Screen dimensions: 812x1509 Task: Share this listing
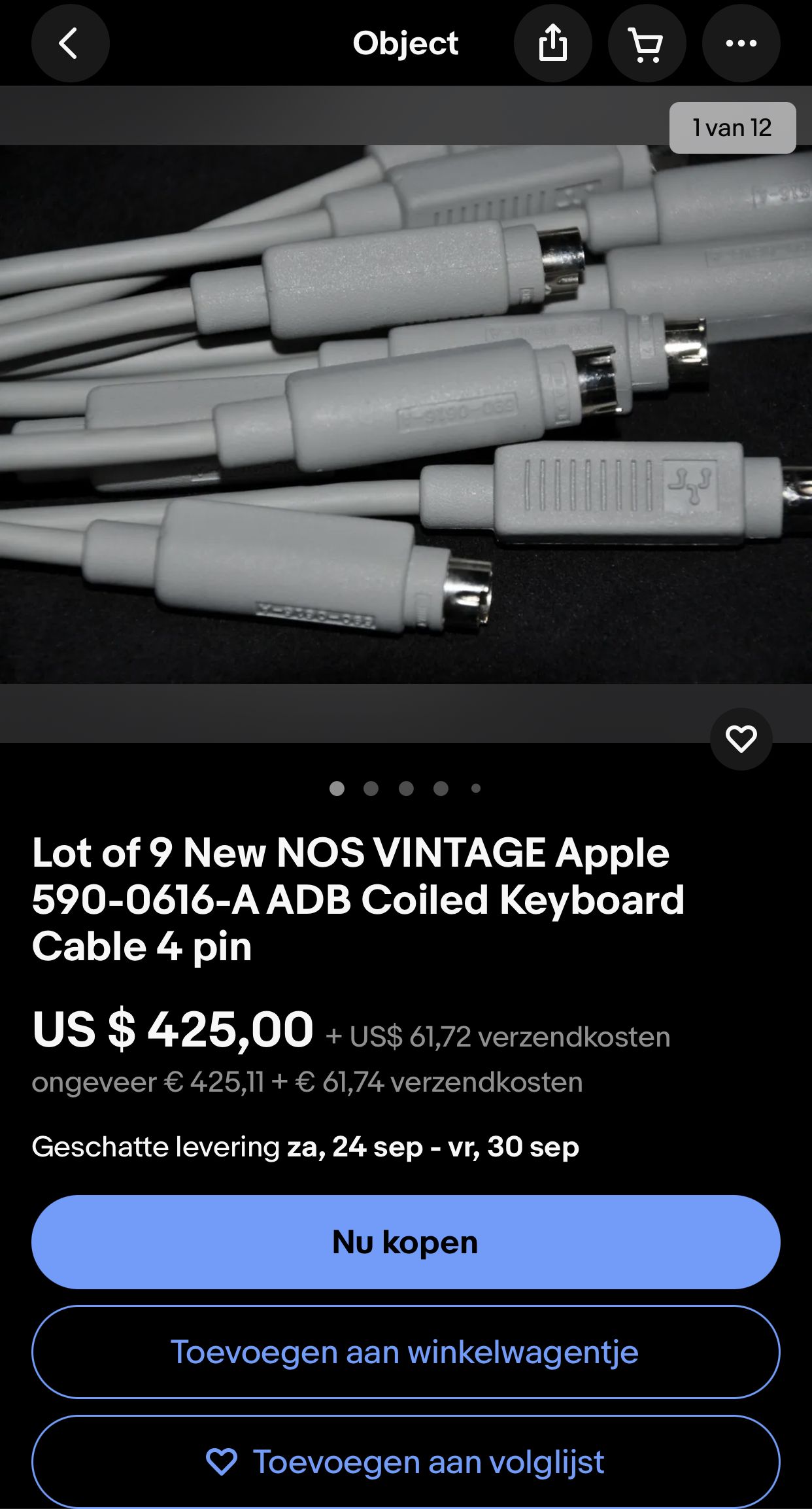coord(552,43)
